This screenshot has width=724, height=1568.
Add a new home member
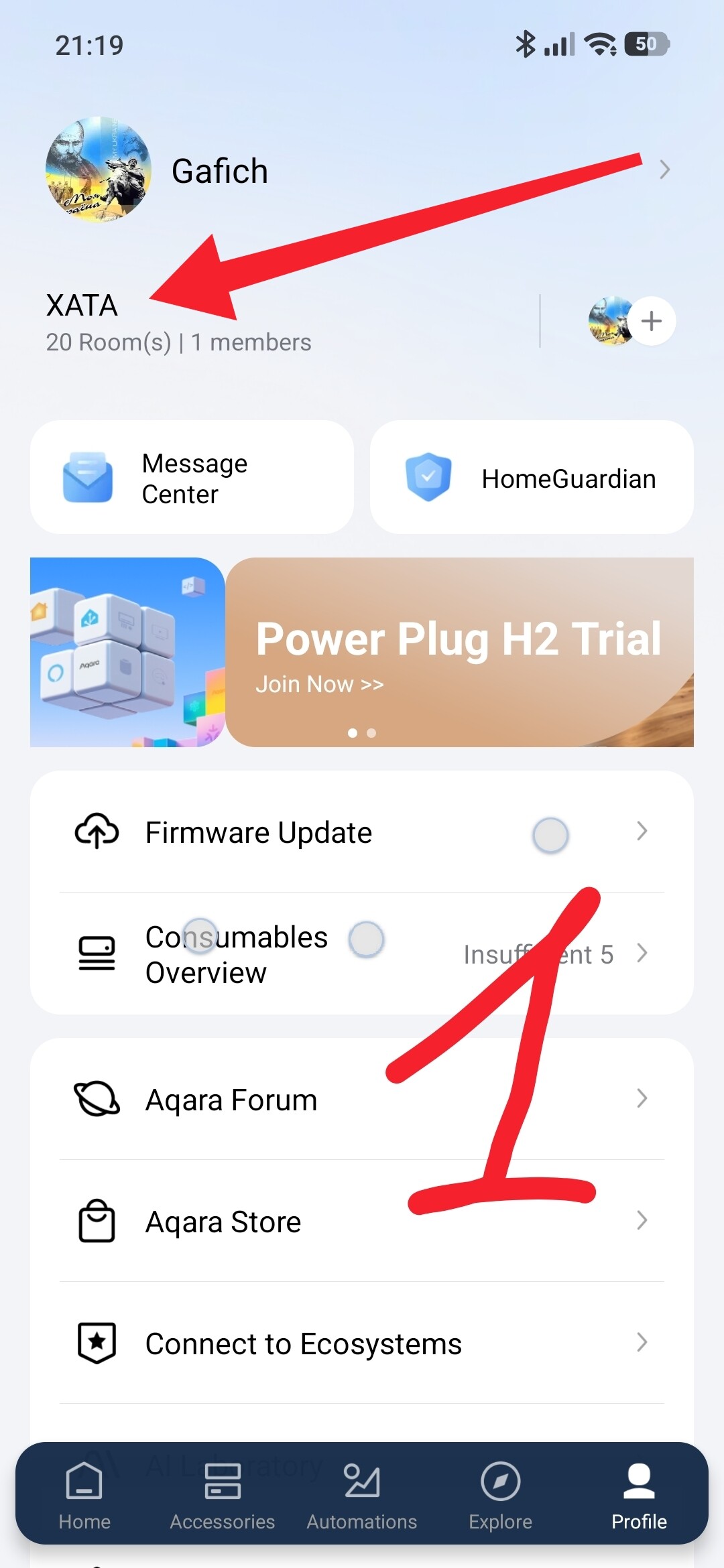click(651, 321)
